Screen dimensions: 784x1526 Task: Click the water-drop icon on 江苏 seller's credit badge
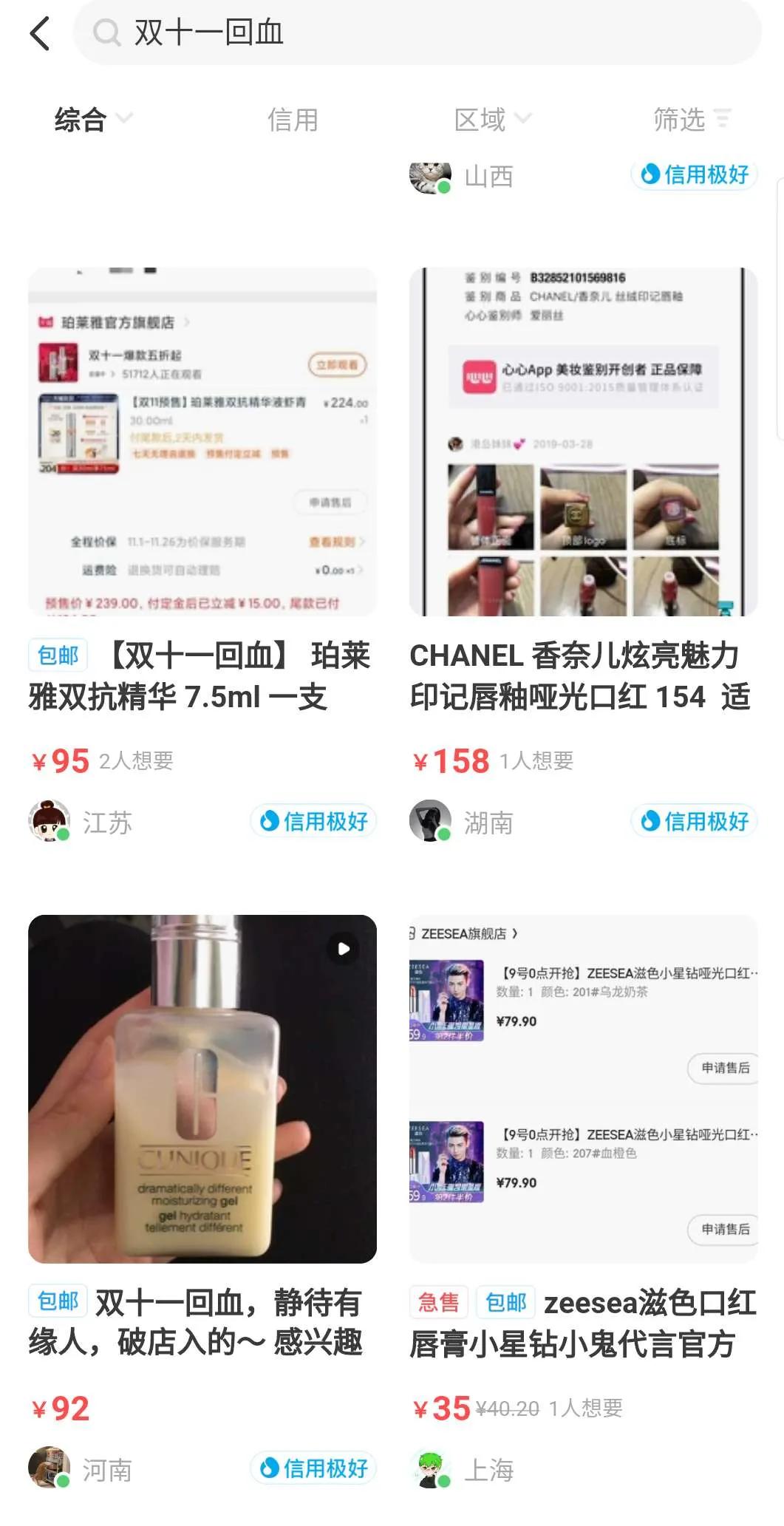tap(270, 820)
